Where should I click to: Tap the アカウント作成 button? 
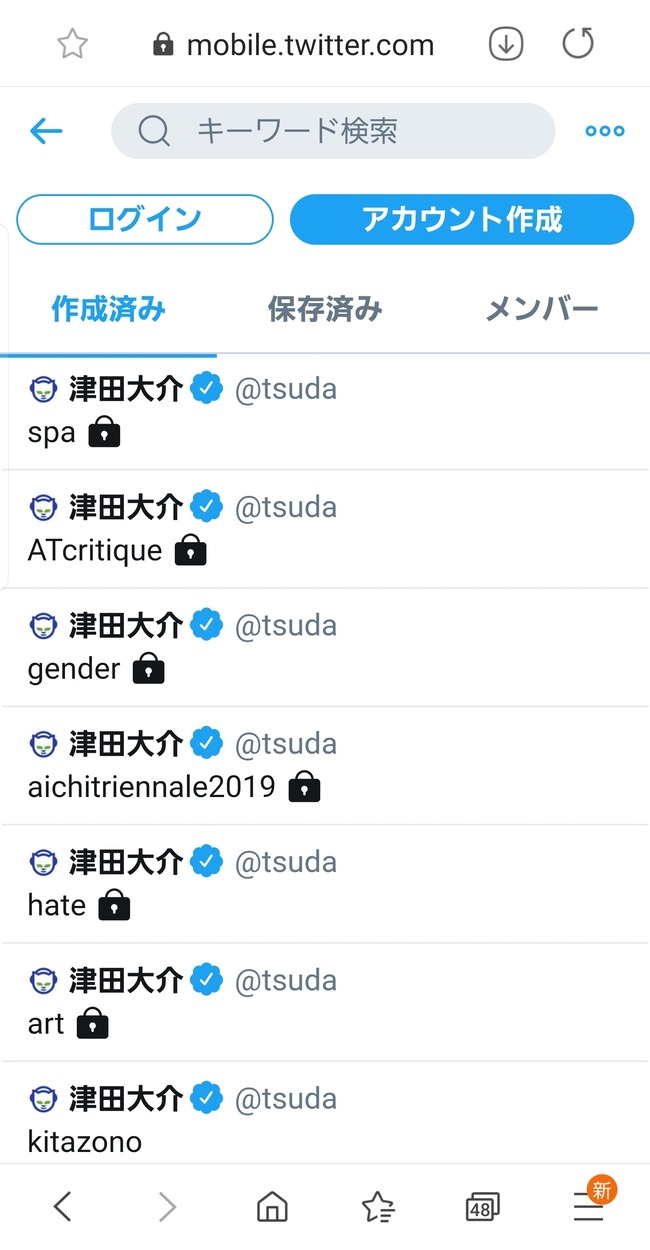pos(462,219)
